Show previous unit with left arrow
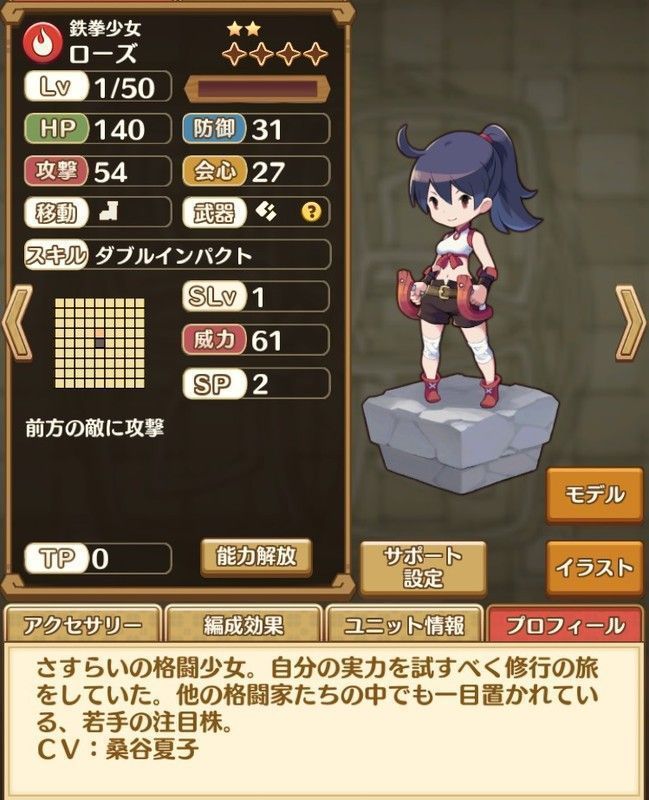649x800 pixels. tap(17, 323)
